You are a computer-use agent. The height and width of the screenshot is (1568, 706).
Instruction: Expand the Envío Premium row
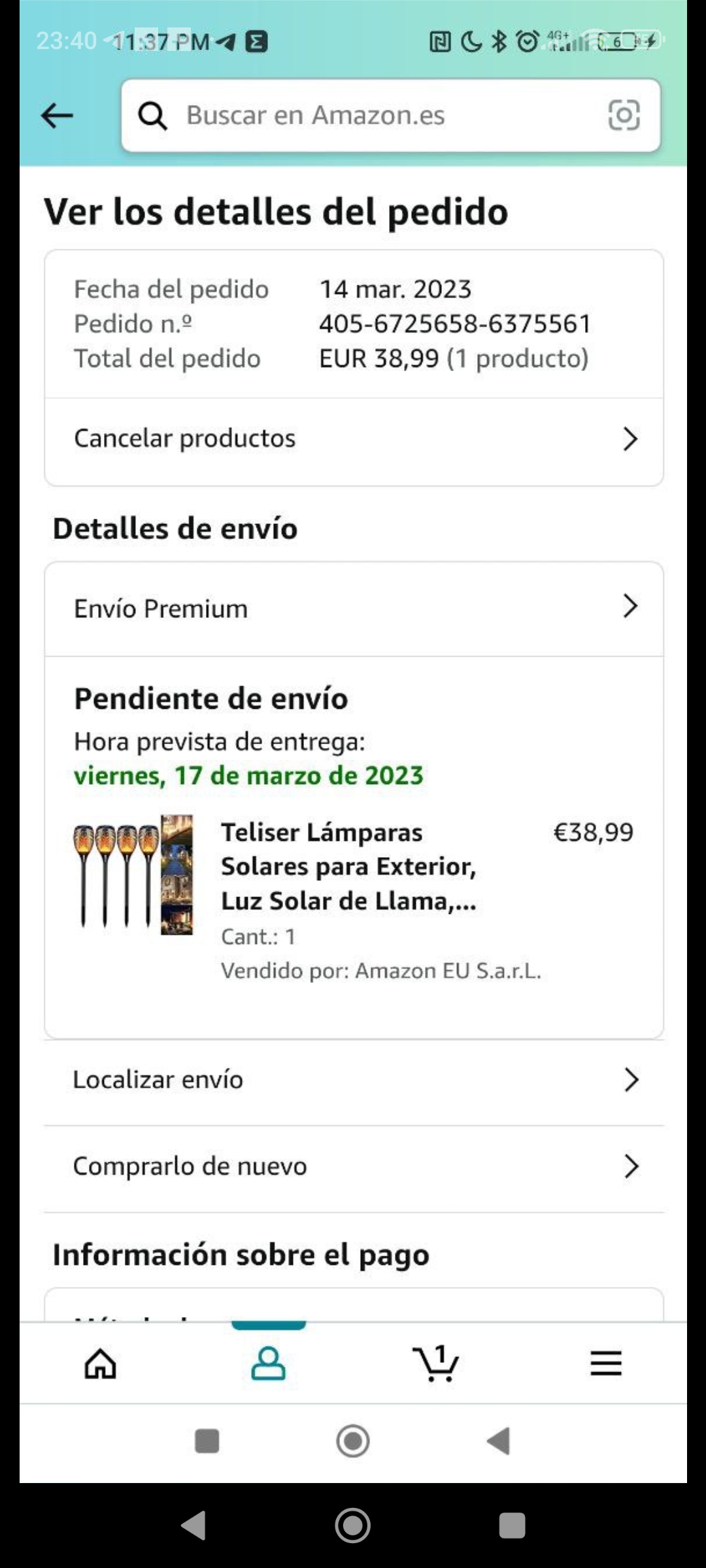point(354,608)
